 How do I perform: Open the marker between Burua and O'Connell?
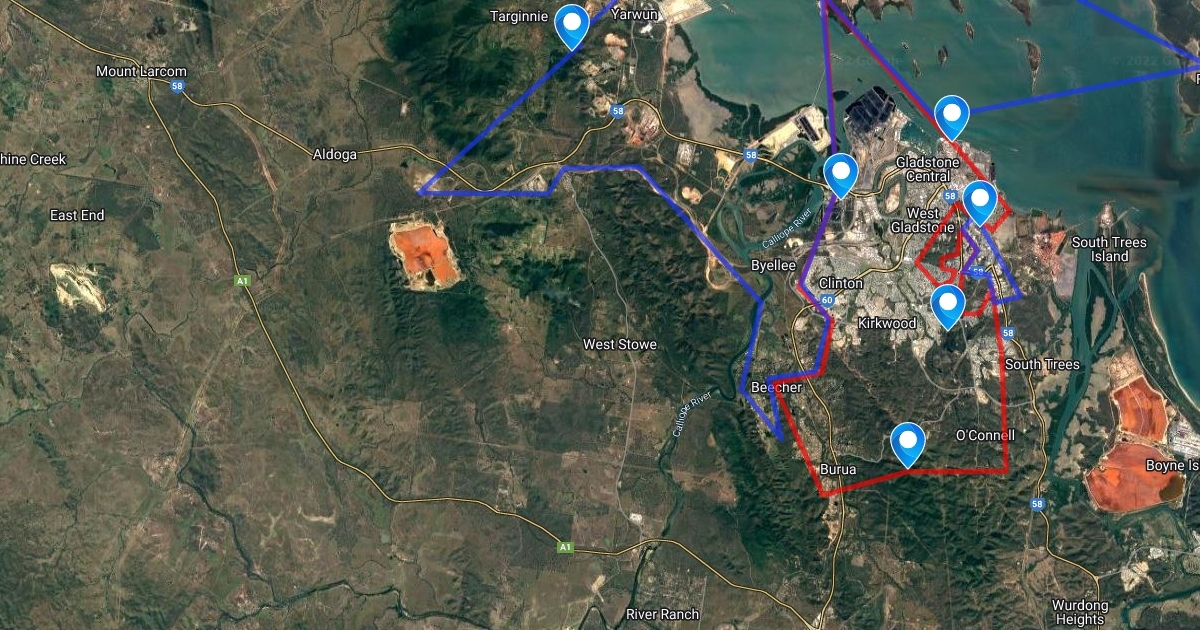[x=907, y=442]
